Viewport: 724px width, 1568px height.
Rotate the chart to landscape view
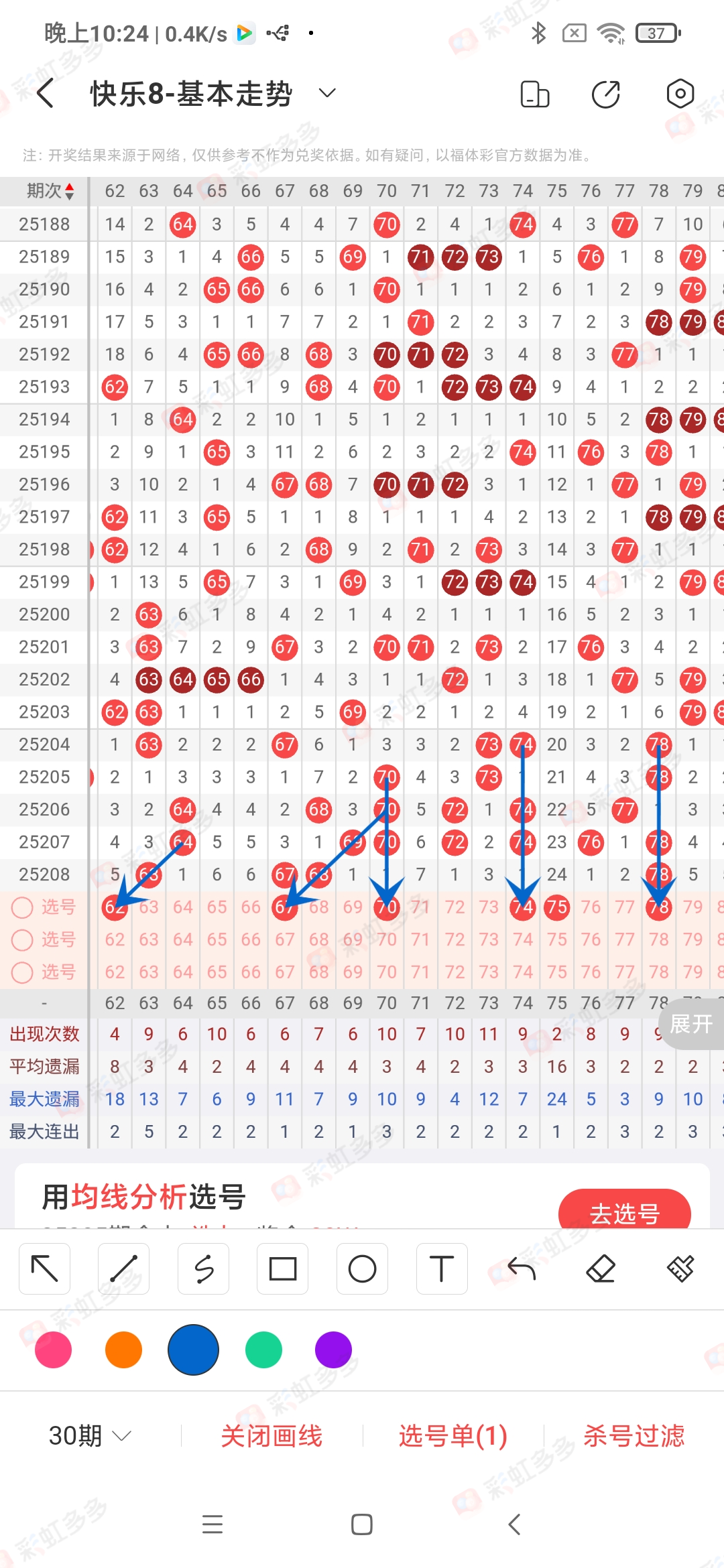tap(534, 94)
